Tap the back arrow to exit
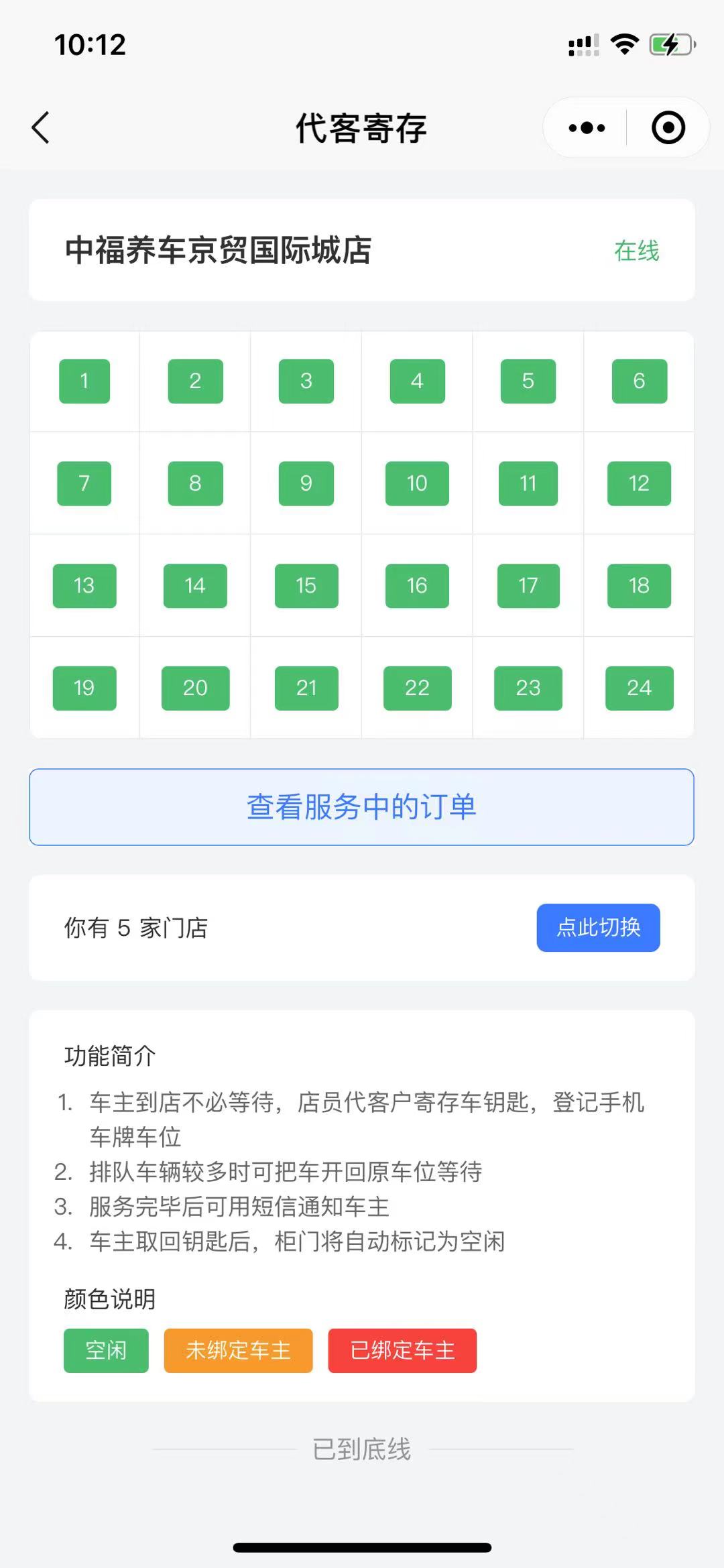This screenshot has height=1568, width=724. point(42,127)
